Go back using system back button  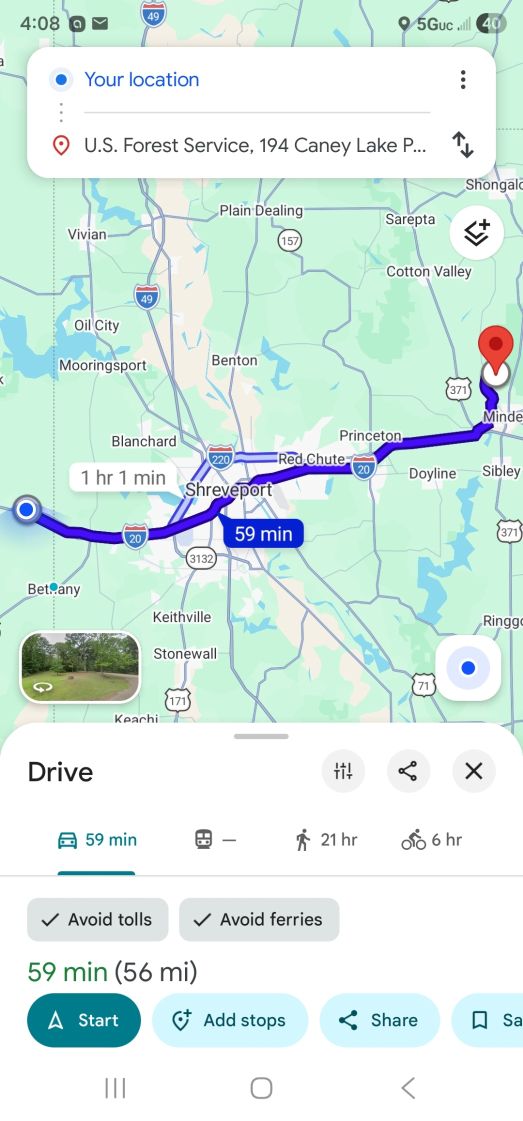click(x=408, y=1088)
